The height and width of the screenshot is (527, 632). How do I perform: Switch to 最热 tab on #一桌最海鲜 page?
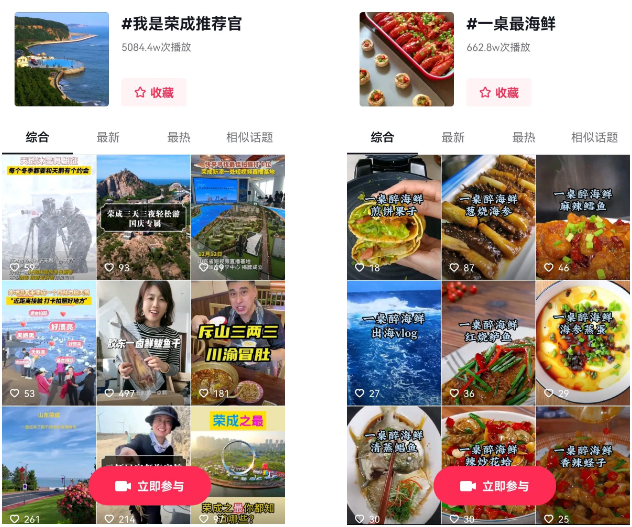point(524,138)
